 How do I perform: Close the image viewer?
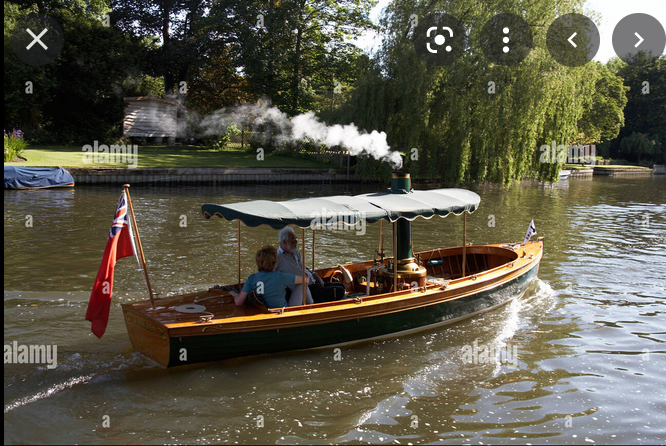pyautogui.click(x=37, y=40)
